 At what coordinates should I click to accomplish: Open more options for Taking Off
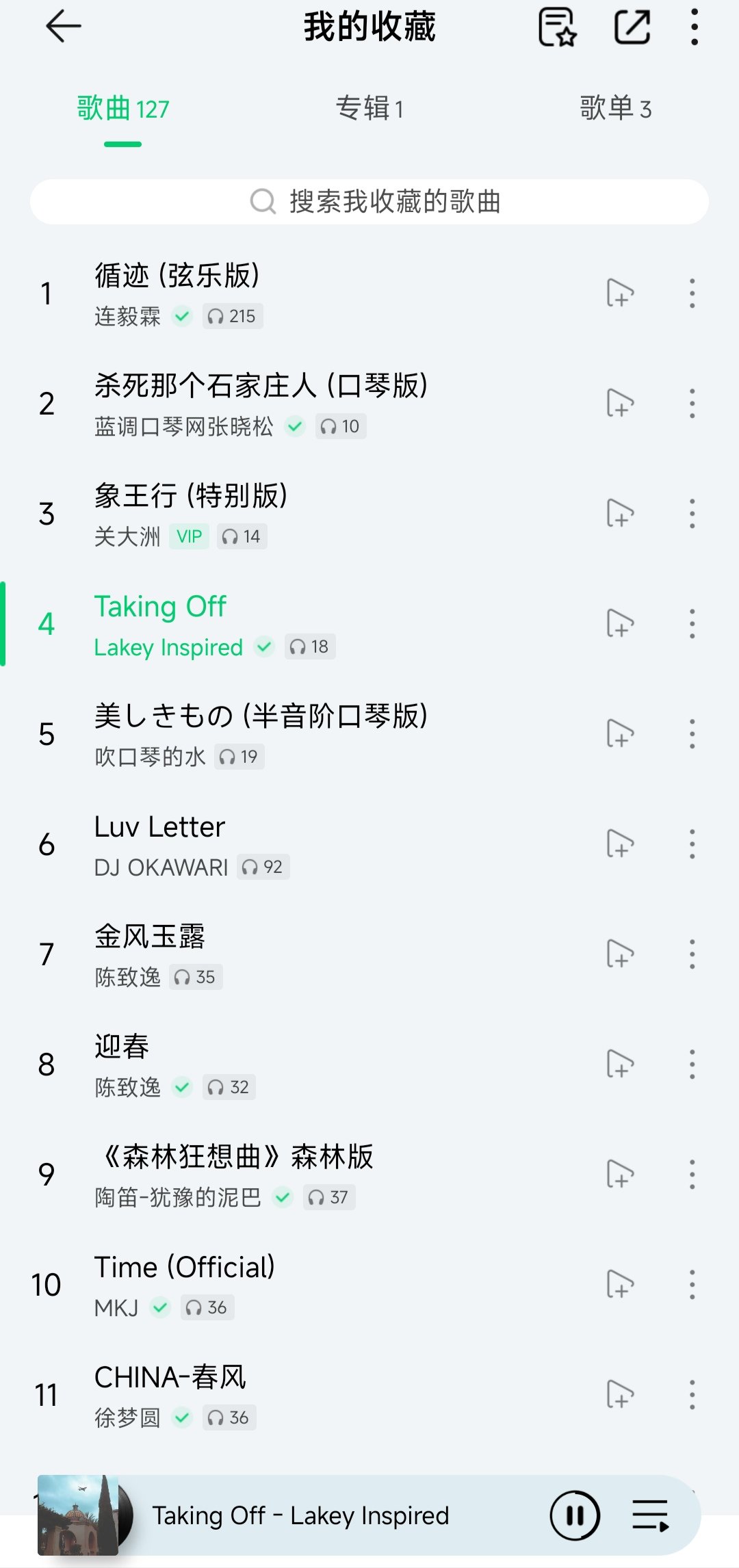click(692, 624)
